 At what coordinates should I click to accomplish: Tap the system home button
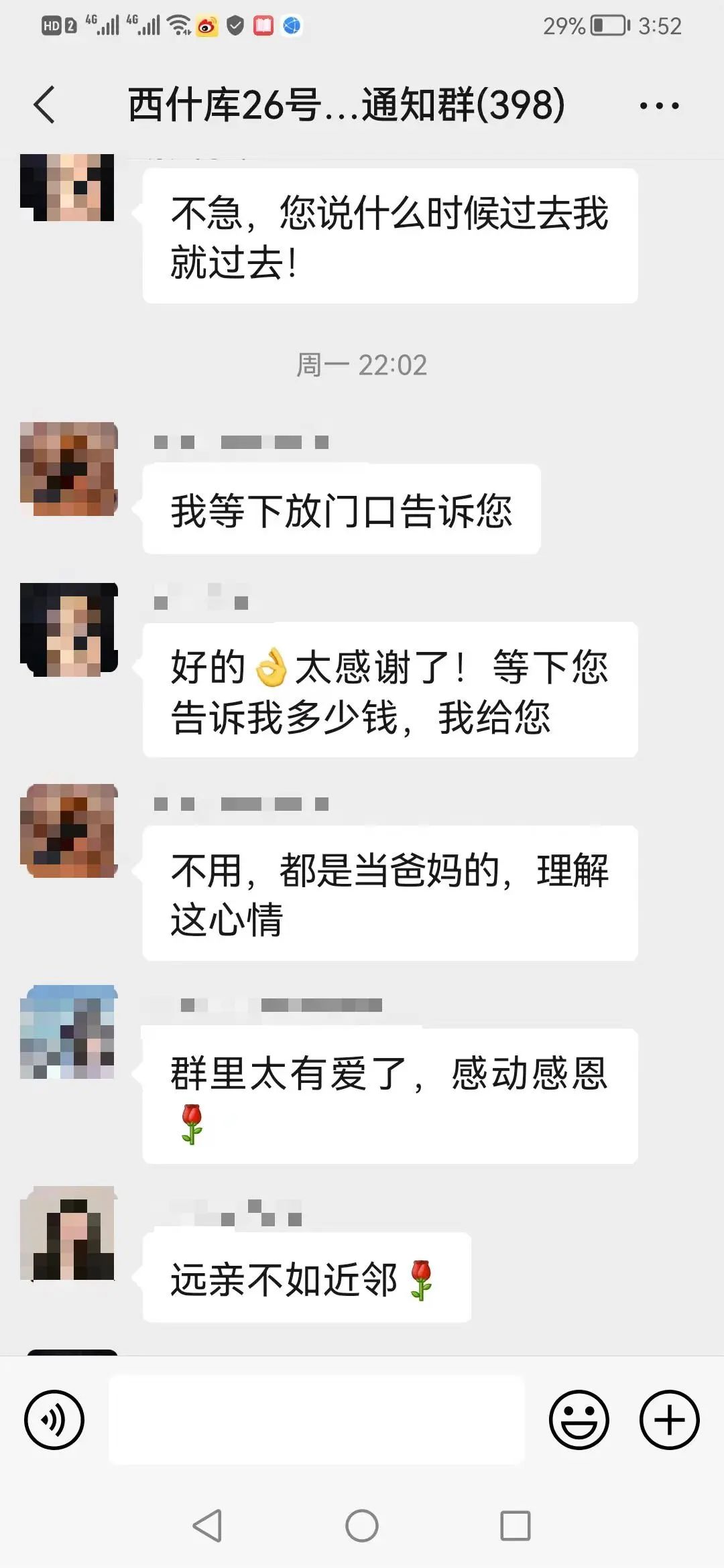tap(362, 1526)
